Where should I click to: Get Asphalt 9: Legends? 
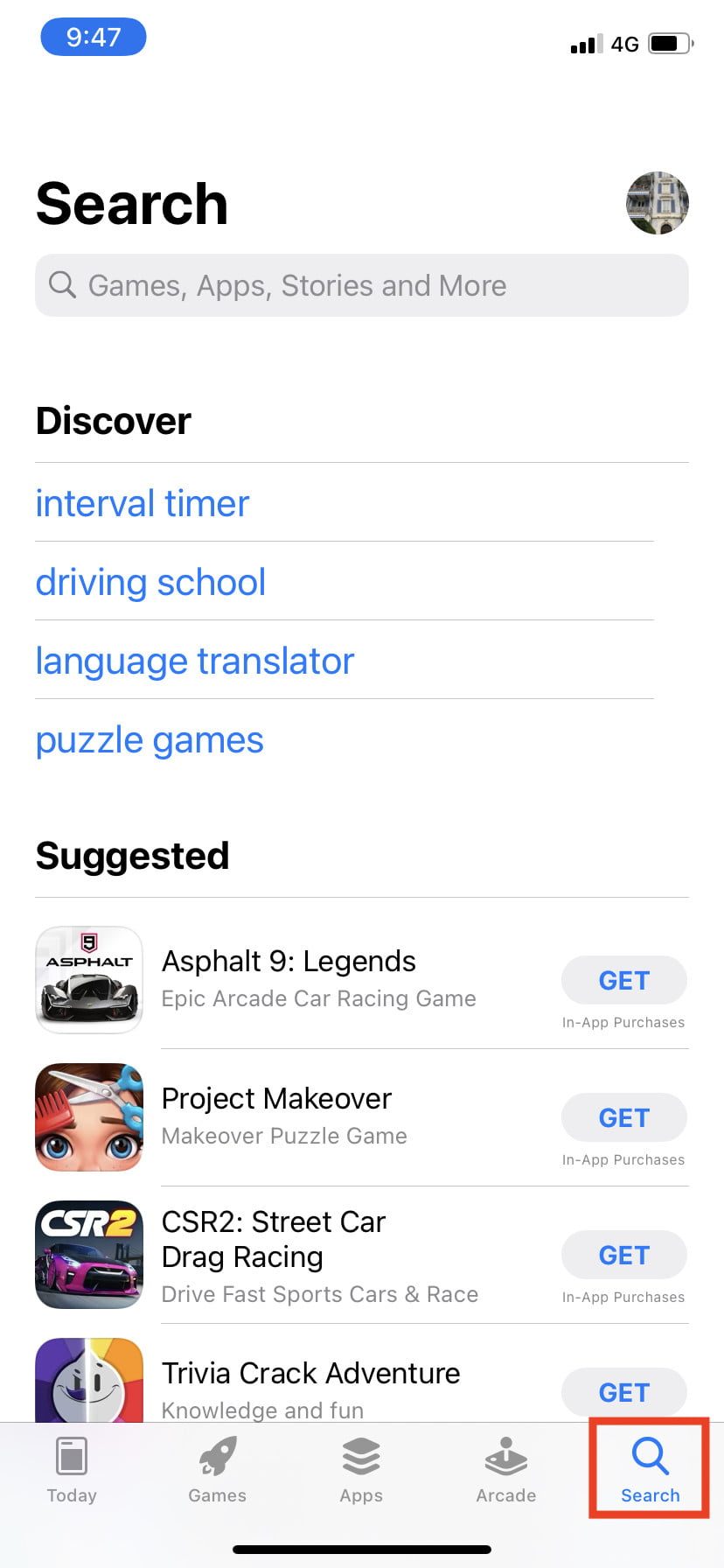[x=623, y=980]
